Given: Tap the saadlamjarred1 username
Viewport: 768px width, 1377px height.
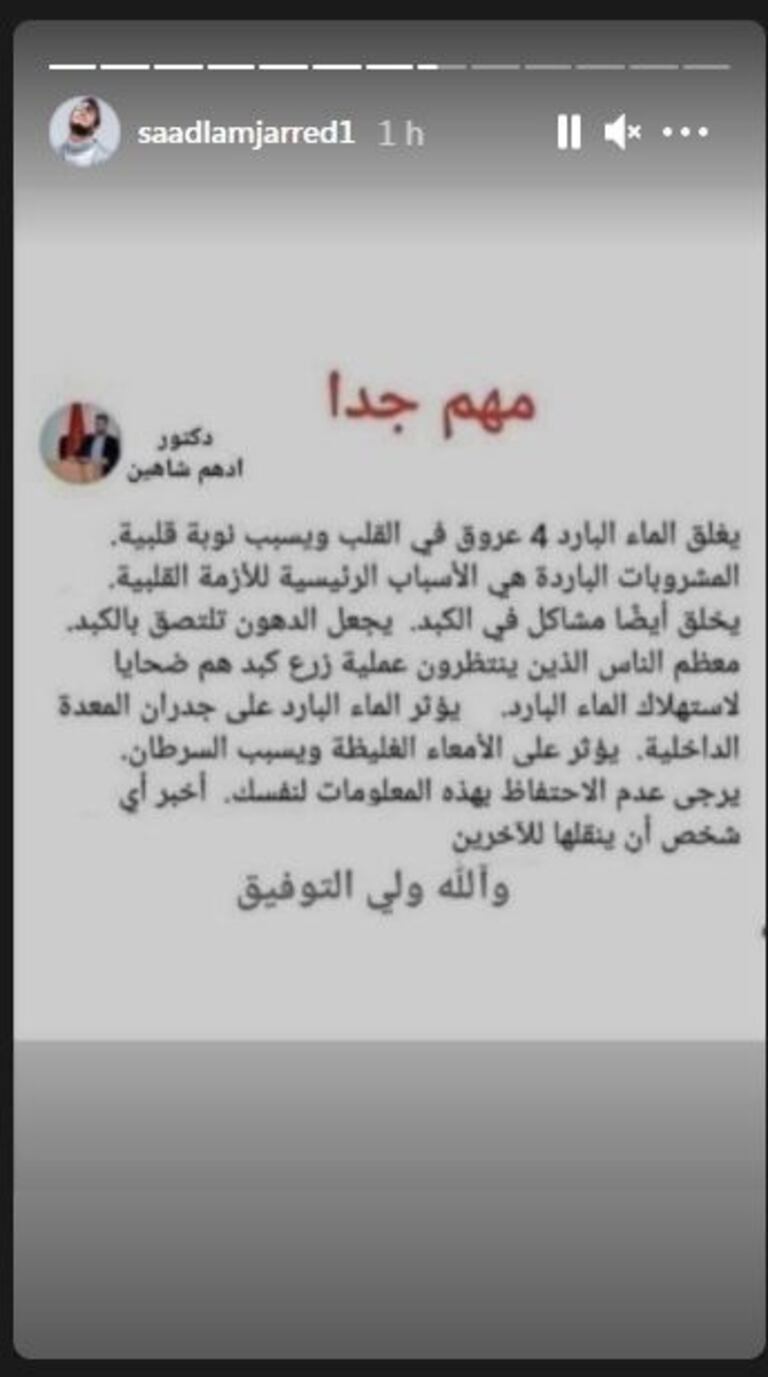Looking at the screenshot, I should [x=246, y=133].
